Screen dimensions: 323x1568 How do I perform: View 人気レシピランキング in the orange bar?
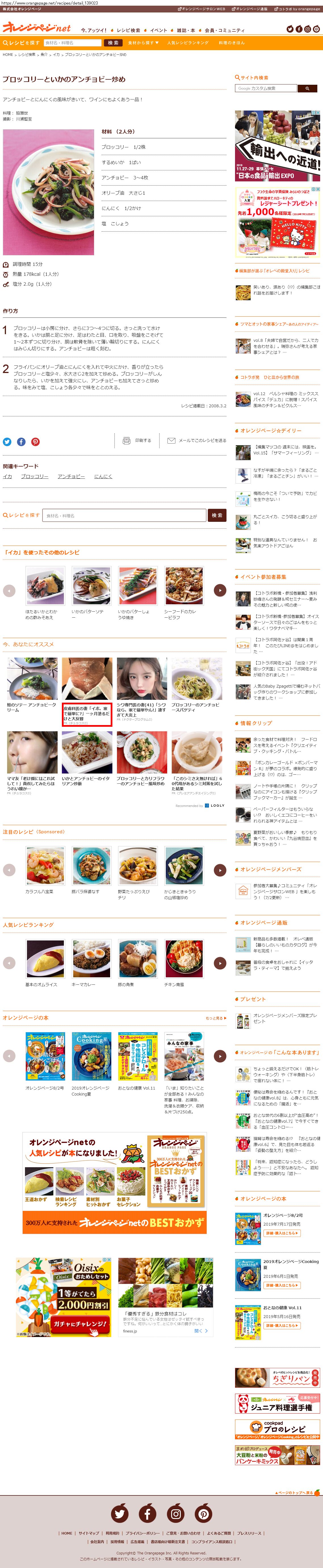tap(187, 43)
